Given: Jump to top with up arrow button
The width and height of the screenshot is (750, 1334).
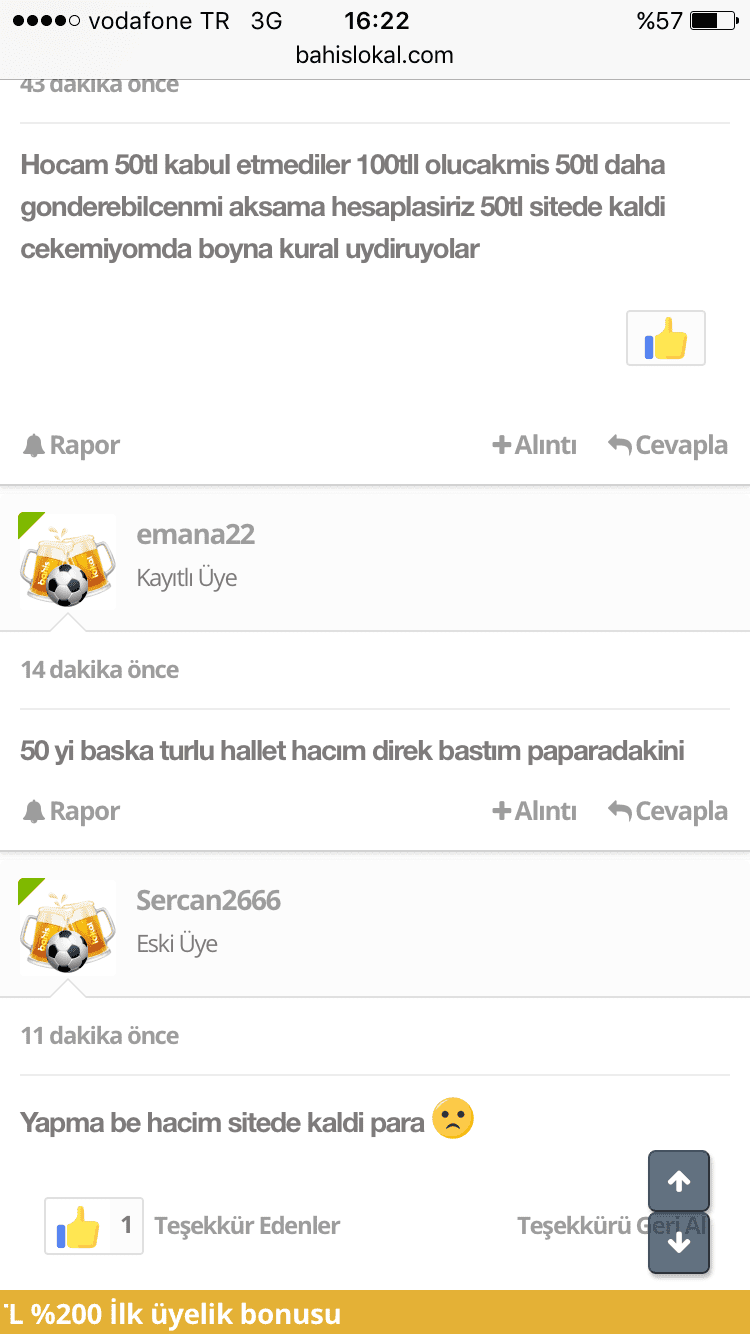Looking at the screenshot, I should pyautogui.click(x=679, y=1182).
